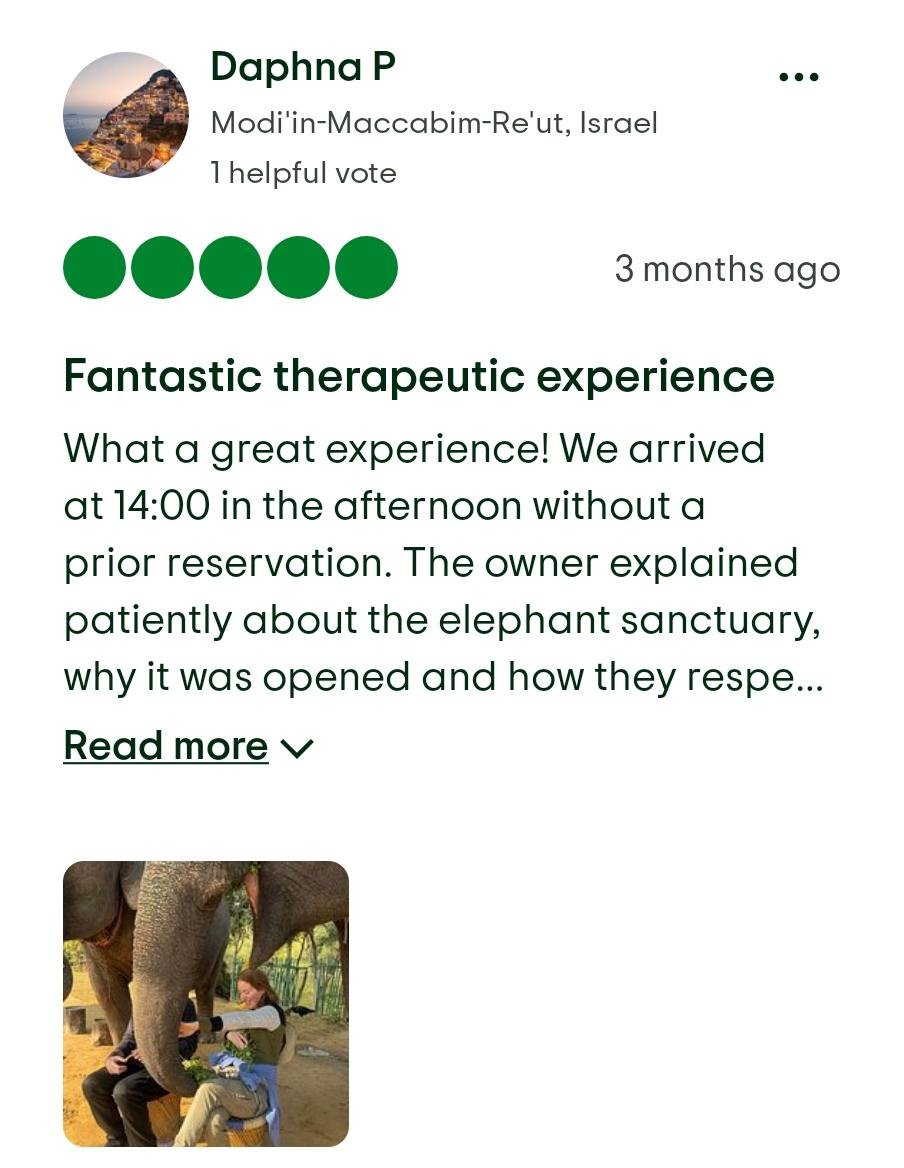Open reviewer name Daphna P
Screen dimensions: 904x1168
point(303,67)
